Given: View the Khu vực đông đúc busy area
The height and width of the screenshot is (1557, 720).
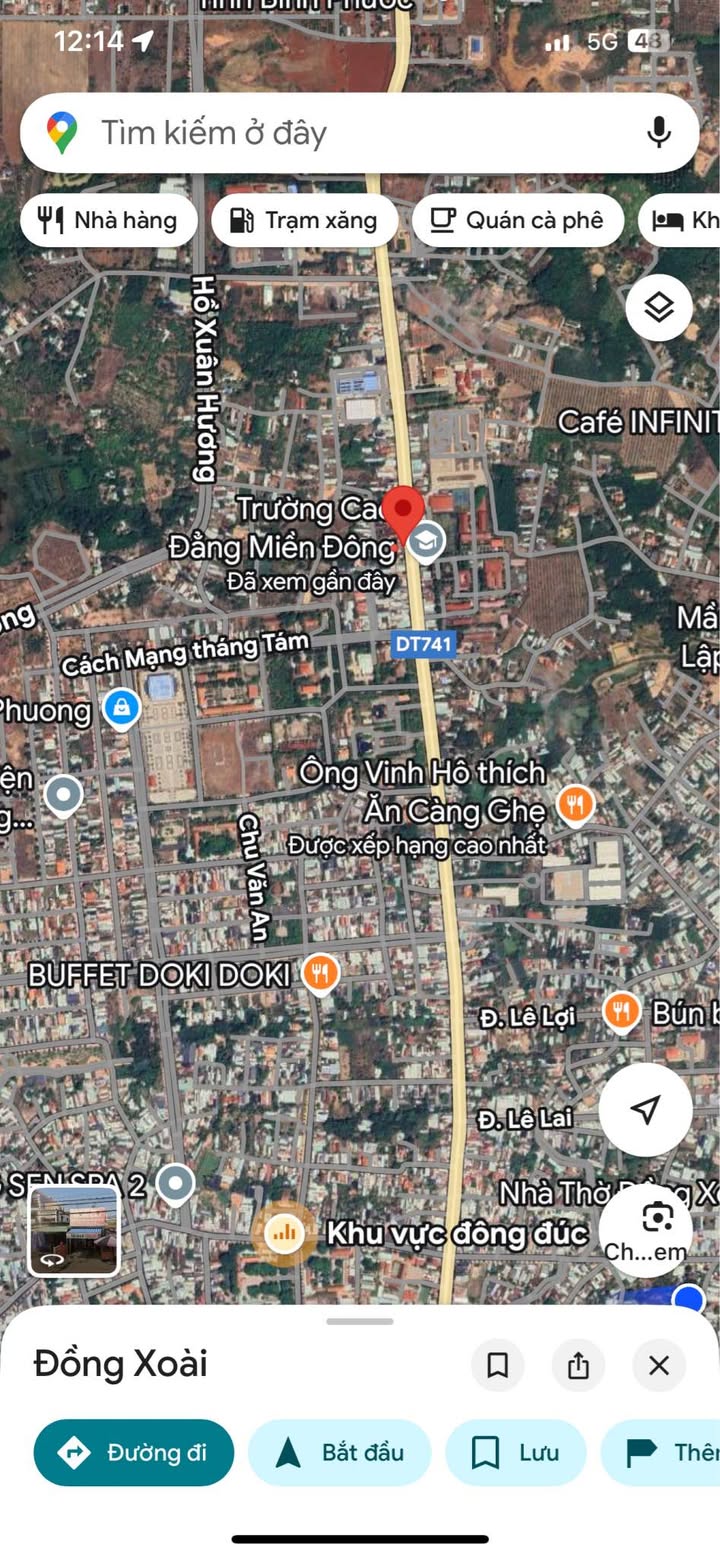Looking at the screenshot, I should (x=285, y=1233).
